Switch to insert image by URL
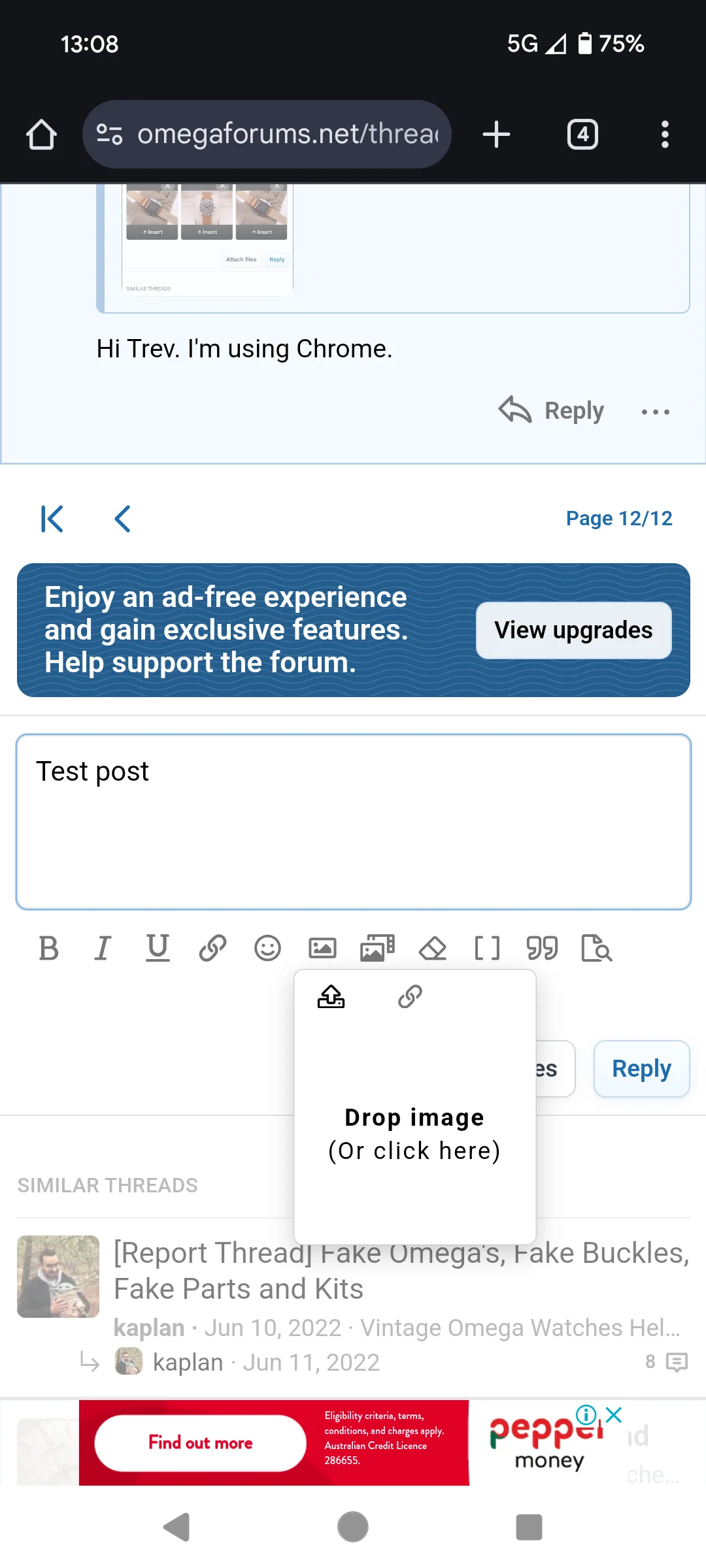Viewport: 706px width, 1568px height. coord(410,997)
